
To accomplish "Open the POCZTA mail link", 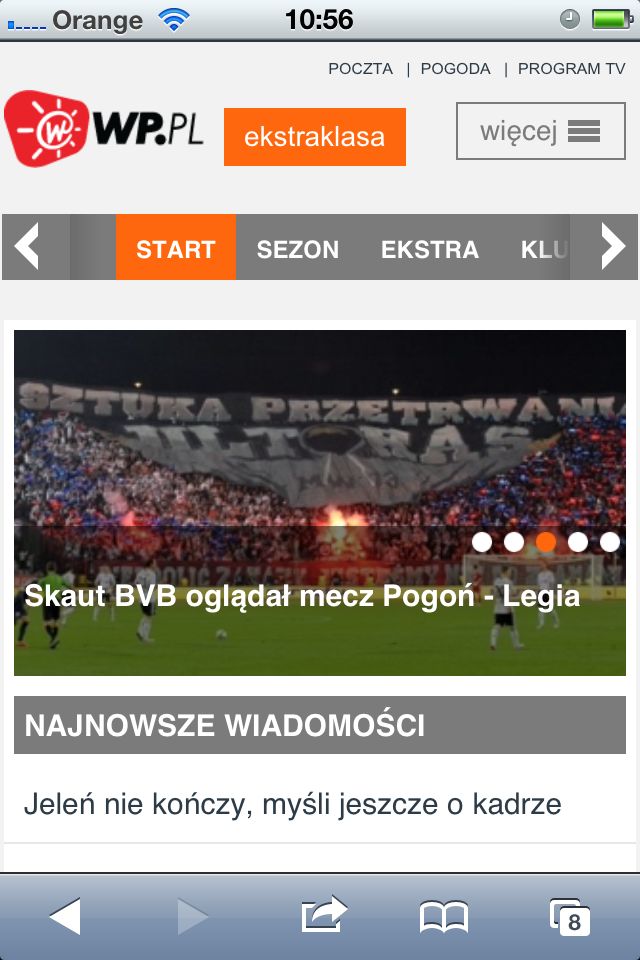I will click(x=360, y=69).
